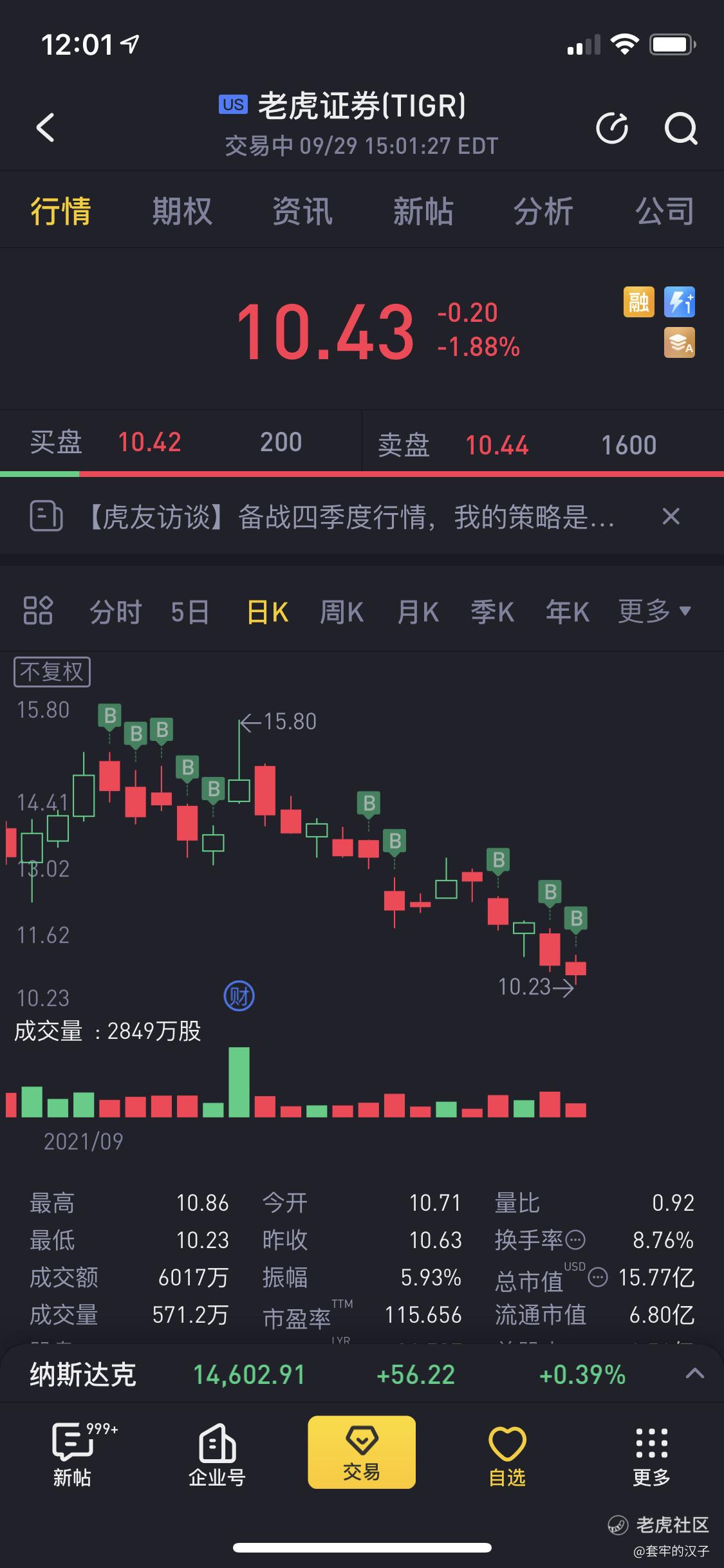Select the 新帖 top tab
This screenshot has height=1568, width=724.
coord(423,211)
